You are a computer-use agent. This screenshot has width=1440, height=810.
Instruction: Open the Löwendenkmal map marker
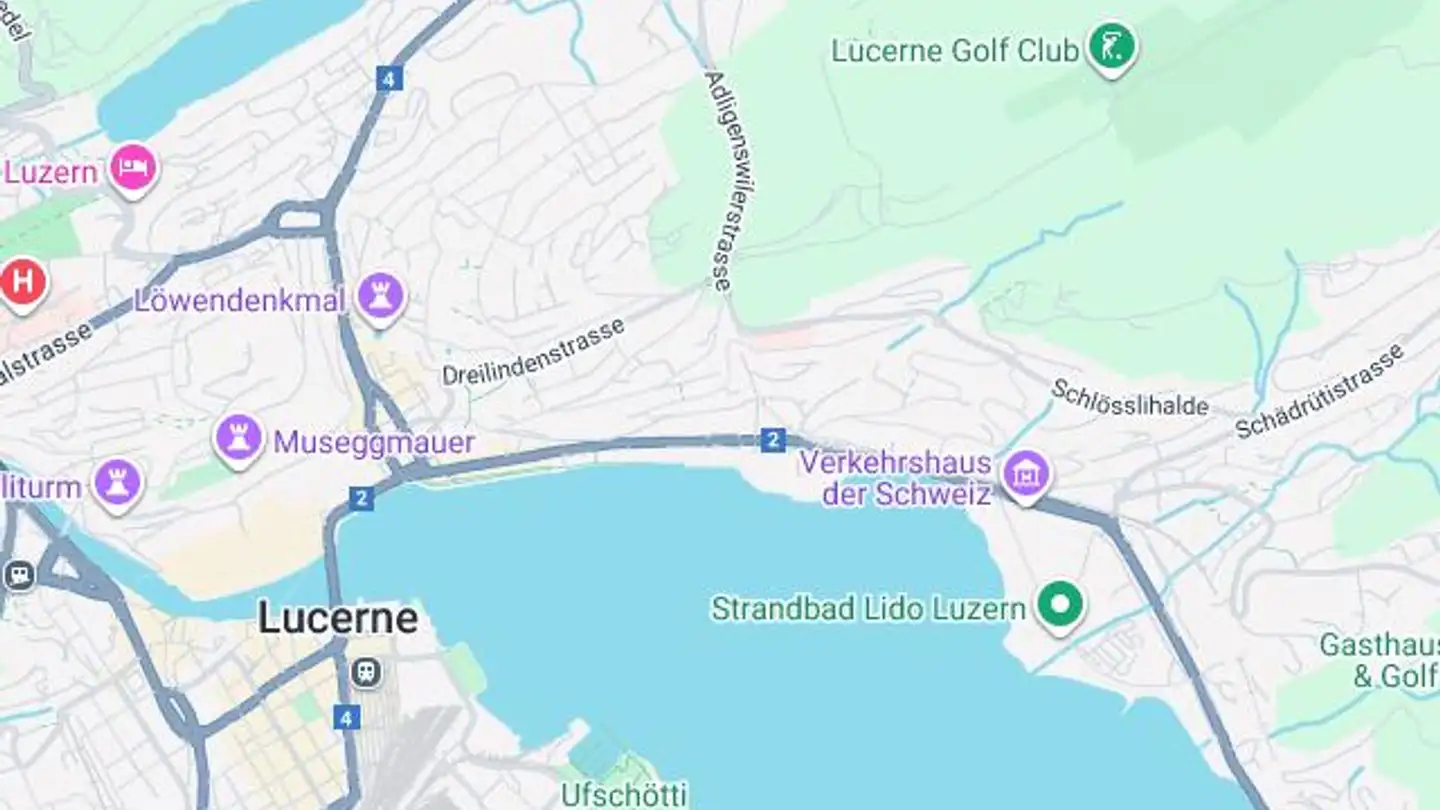pyautogui.click(x=381, y=296)
